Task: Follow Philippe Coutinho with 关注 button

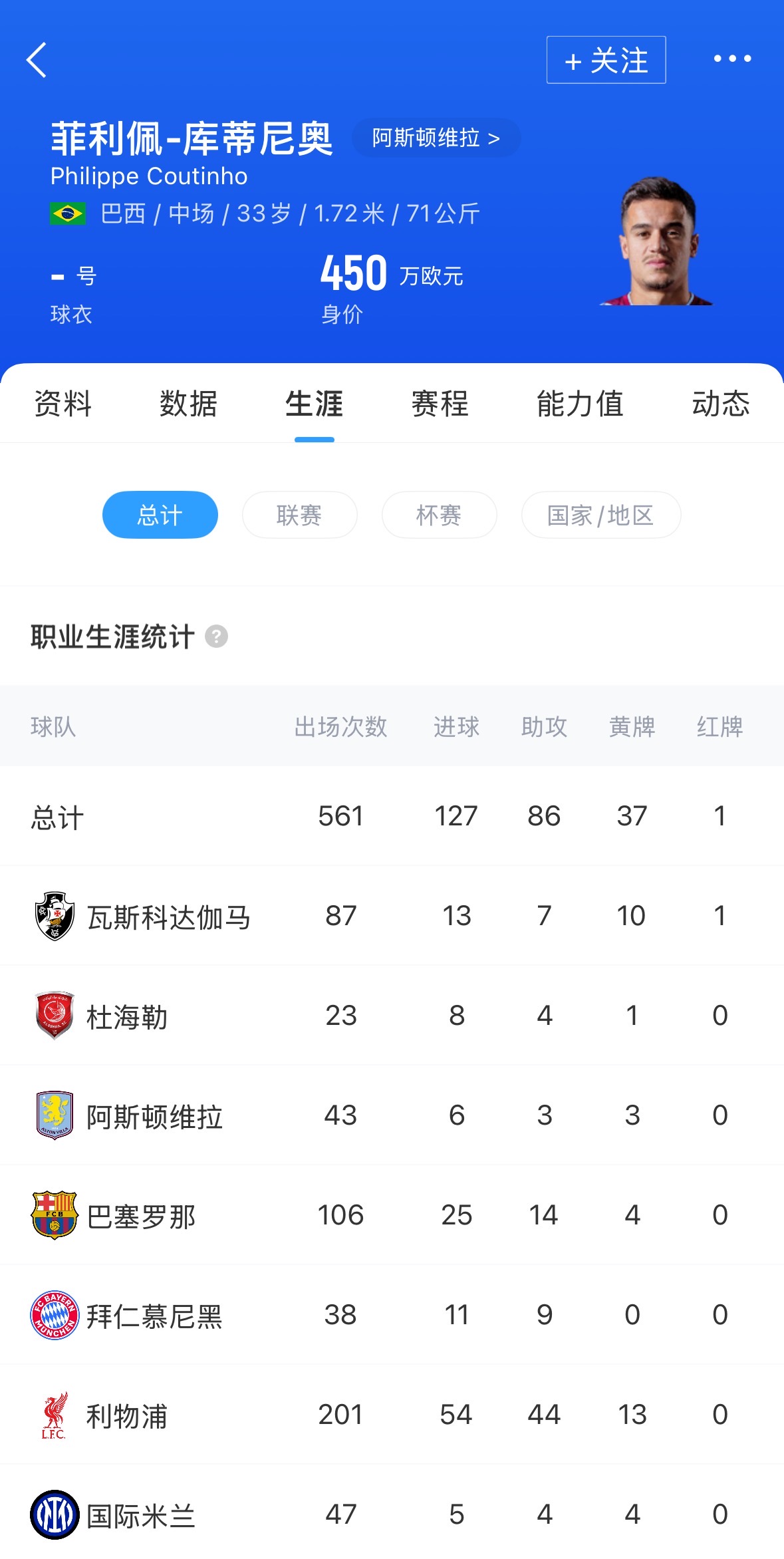Action: click(x=606, y=60)
